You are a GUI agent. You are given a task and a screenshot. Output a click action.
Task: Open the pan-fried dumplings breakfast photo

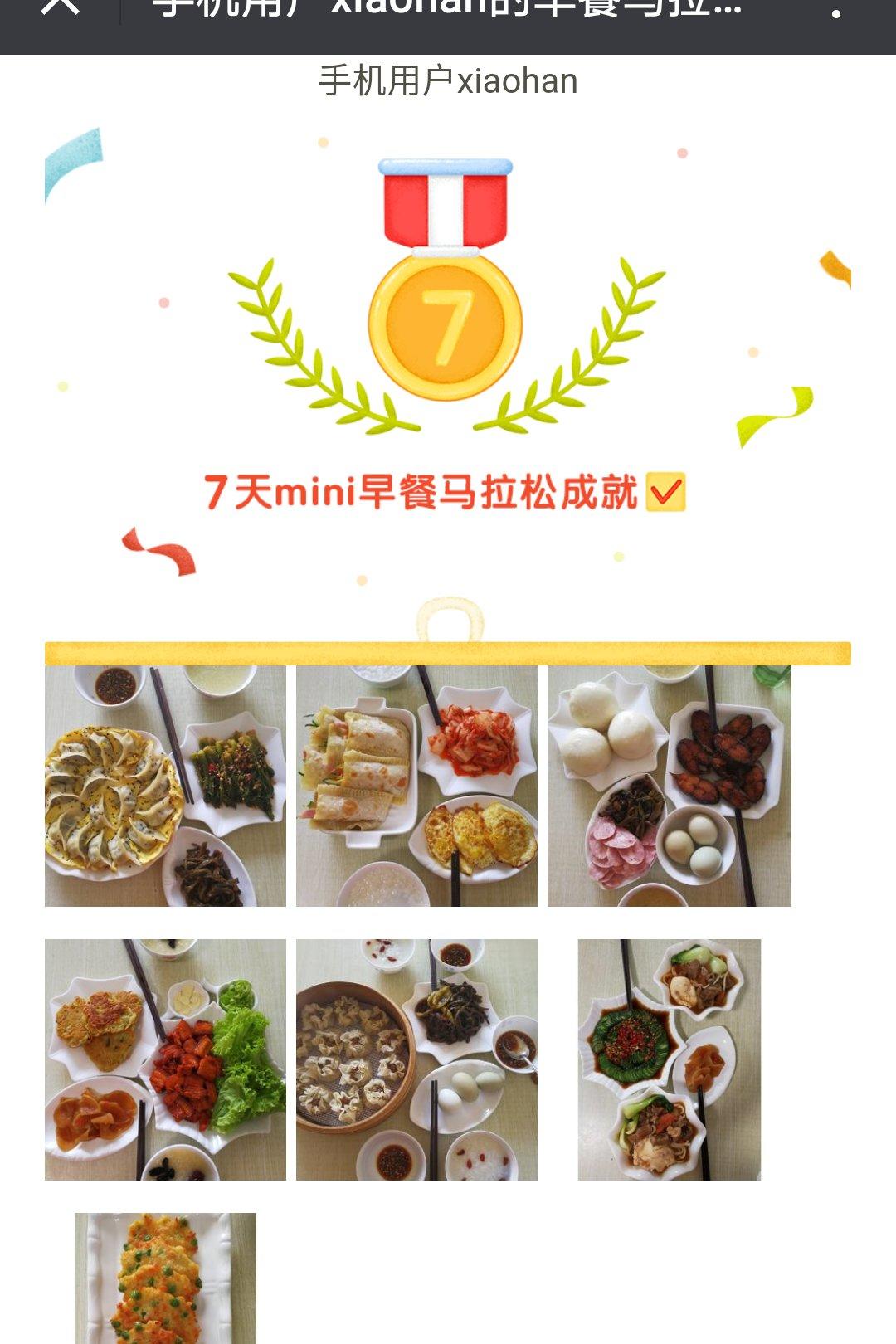(x=165, y=786)
